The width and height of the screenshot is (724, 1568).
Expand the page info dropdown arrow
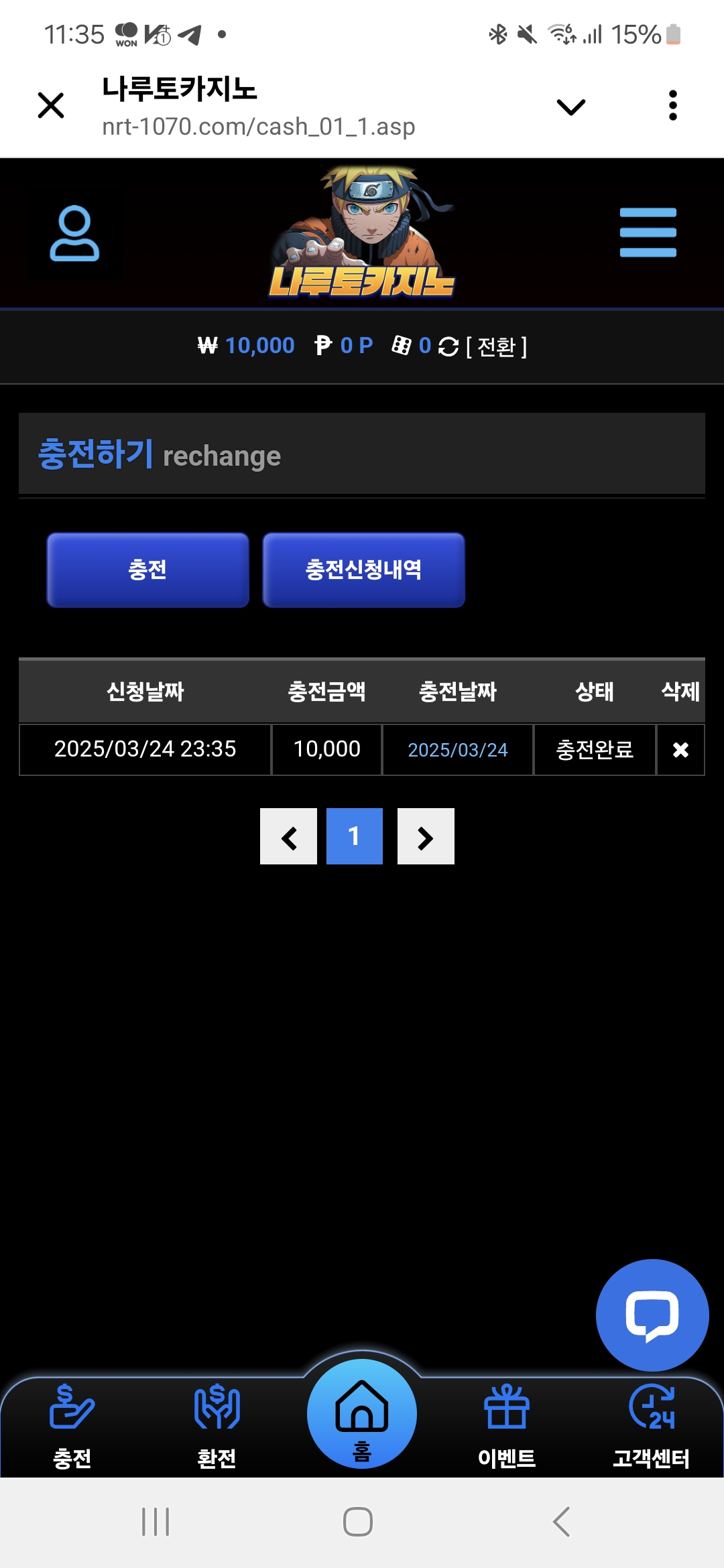coord(570,107)
